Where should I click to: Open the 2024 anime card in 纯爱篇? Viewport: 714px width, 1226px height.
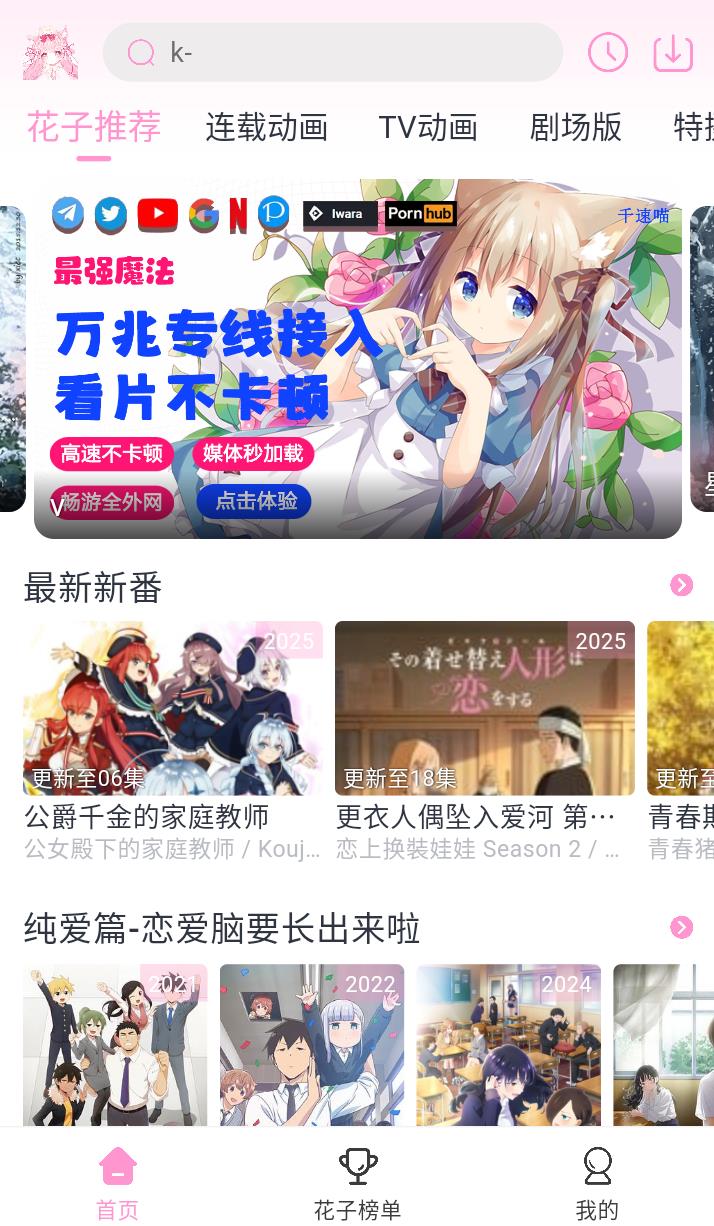tap(509, 1044)
